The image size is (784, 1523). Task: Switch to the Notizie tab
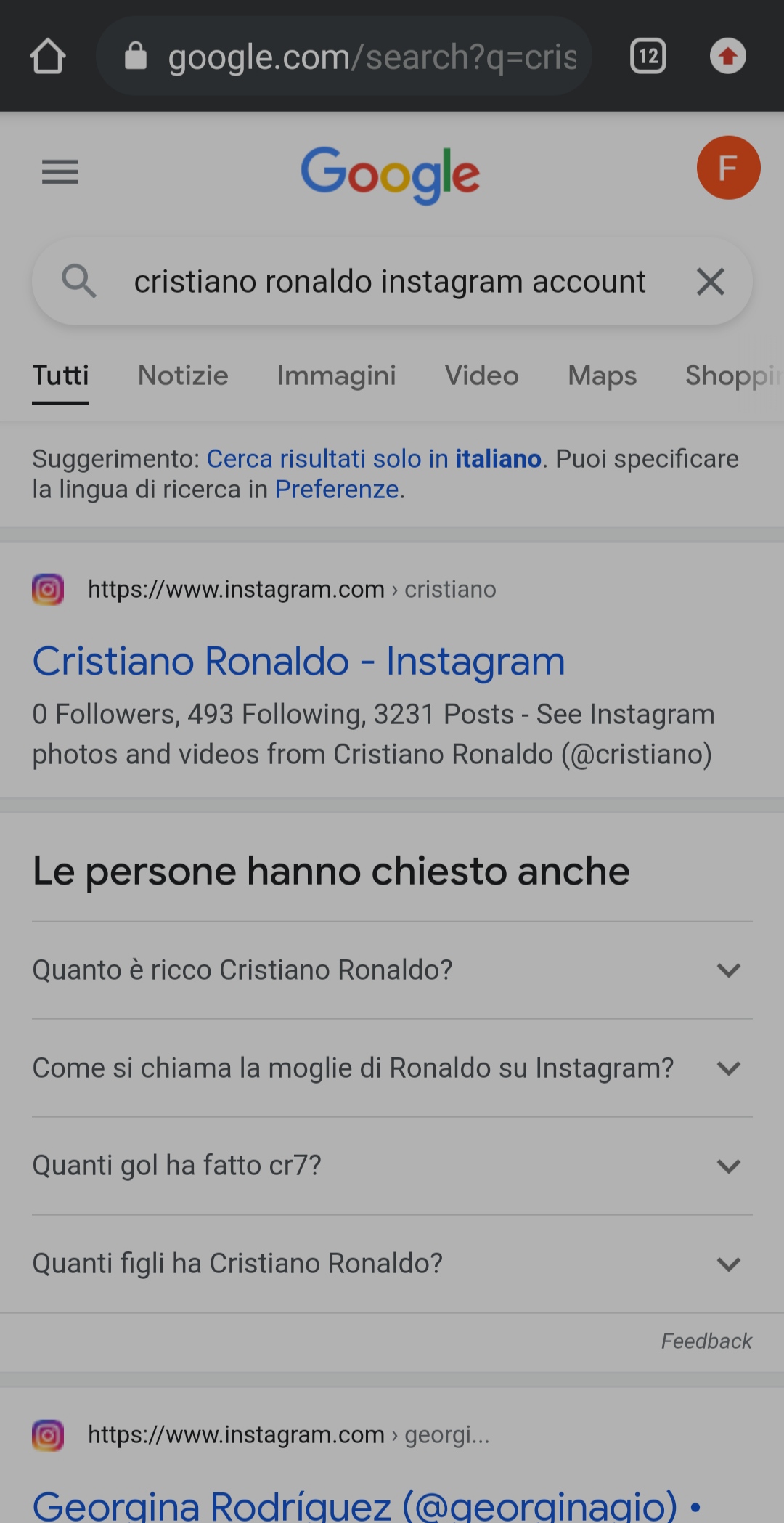pos(182,376)
